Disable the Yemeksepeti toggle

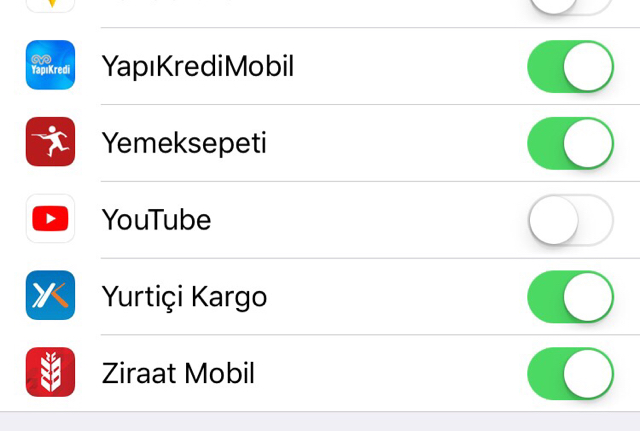click(x=570, y=143)
